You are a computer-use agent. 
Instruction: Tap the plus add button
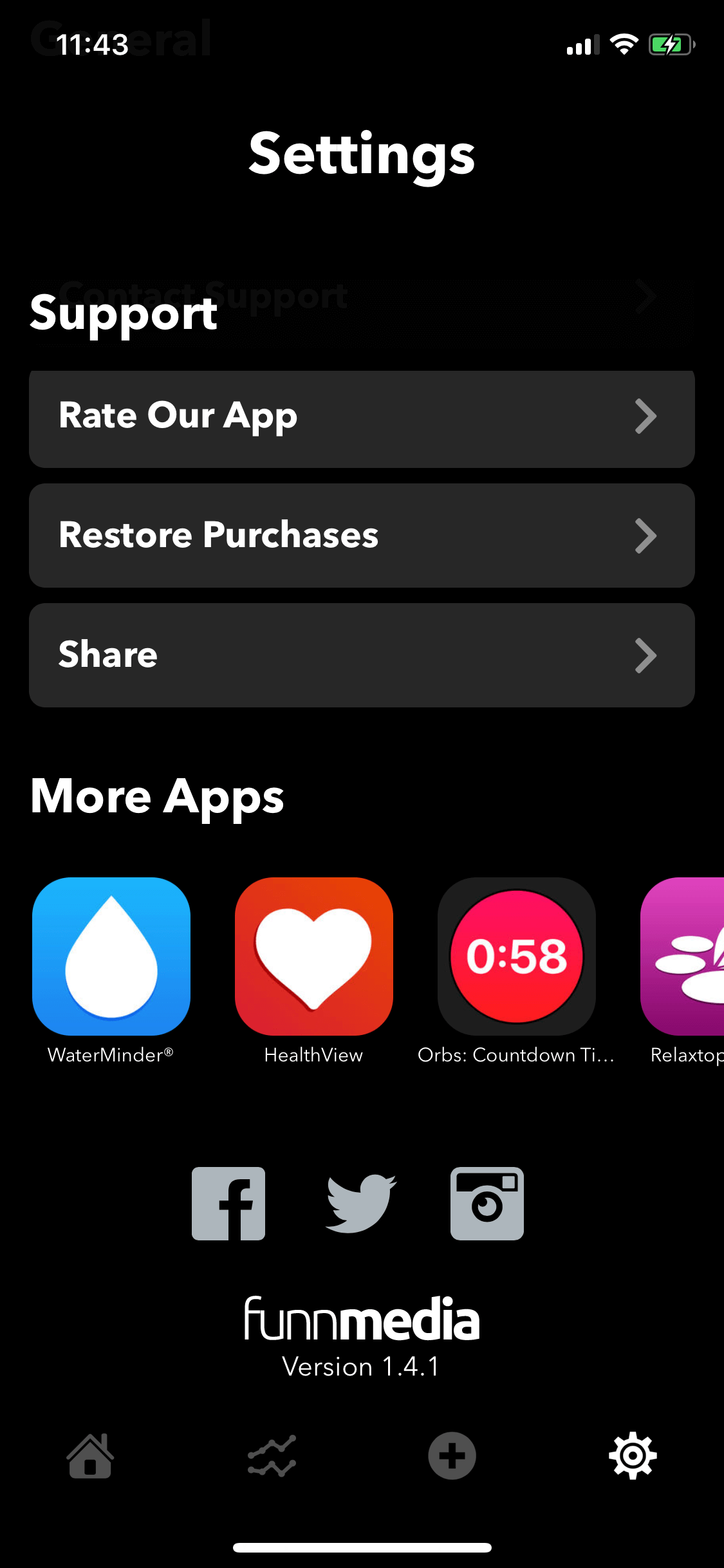coord(452,1456)
